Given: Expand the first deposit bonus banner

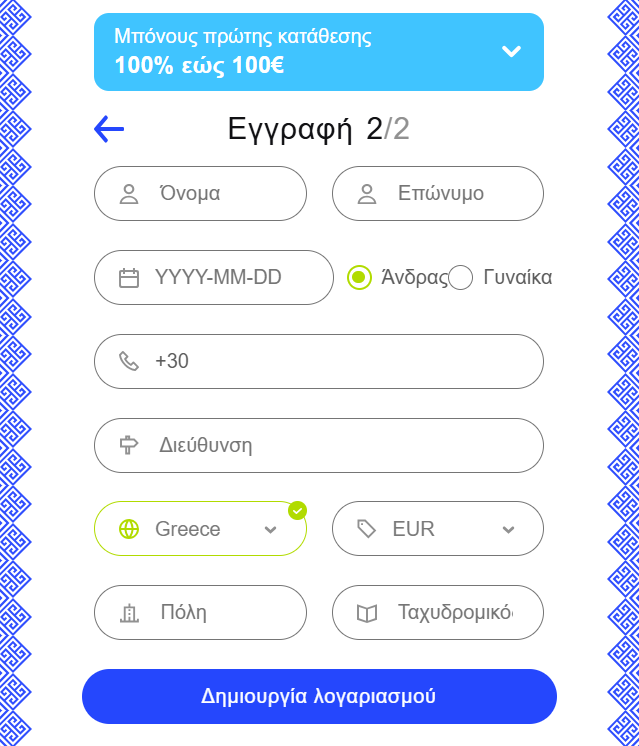Looking at the screenshot, I should point(511,51).
